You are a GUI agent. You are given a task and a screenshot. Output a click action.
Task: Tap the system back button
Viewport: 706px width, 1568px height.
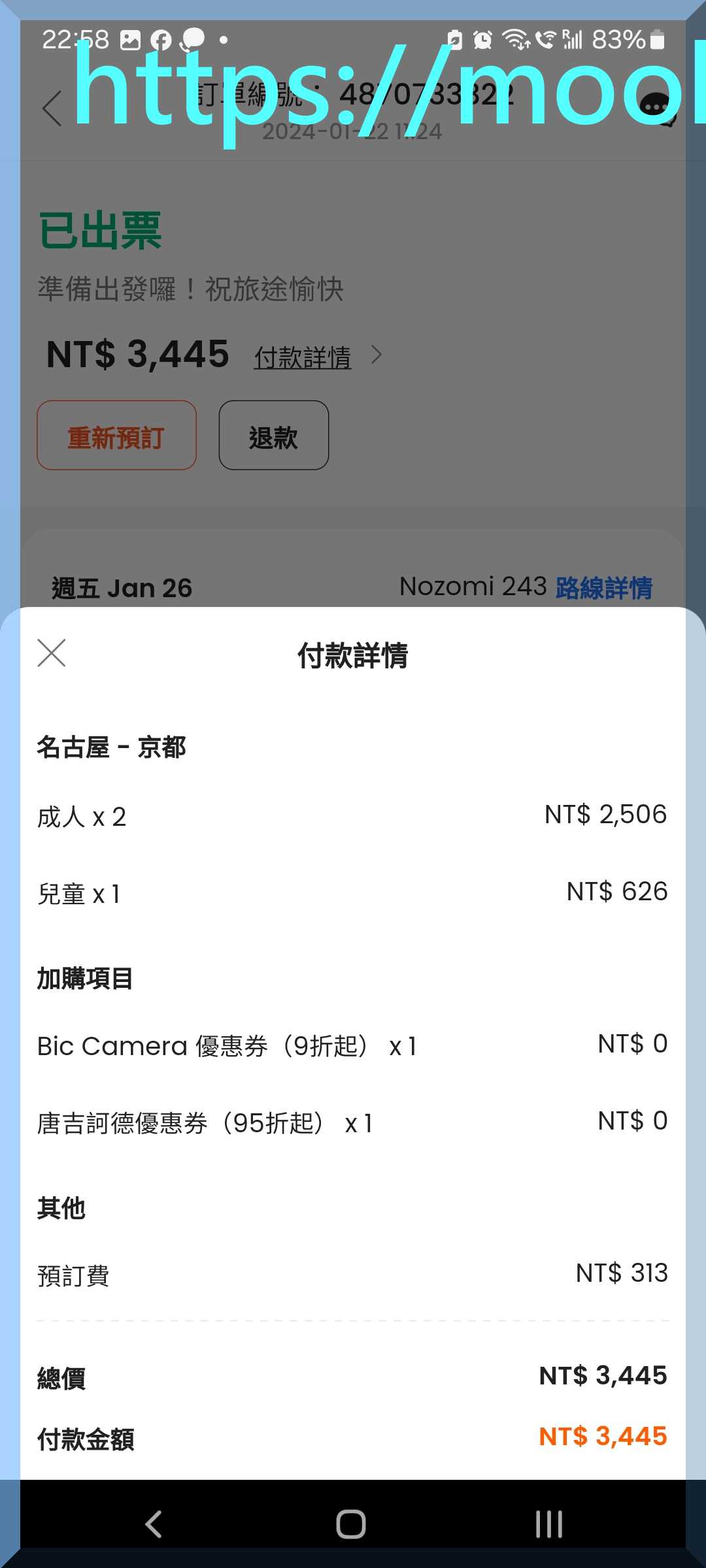(154, 1524)
